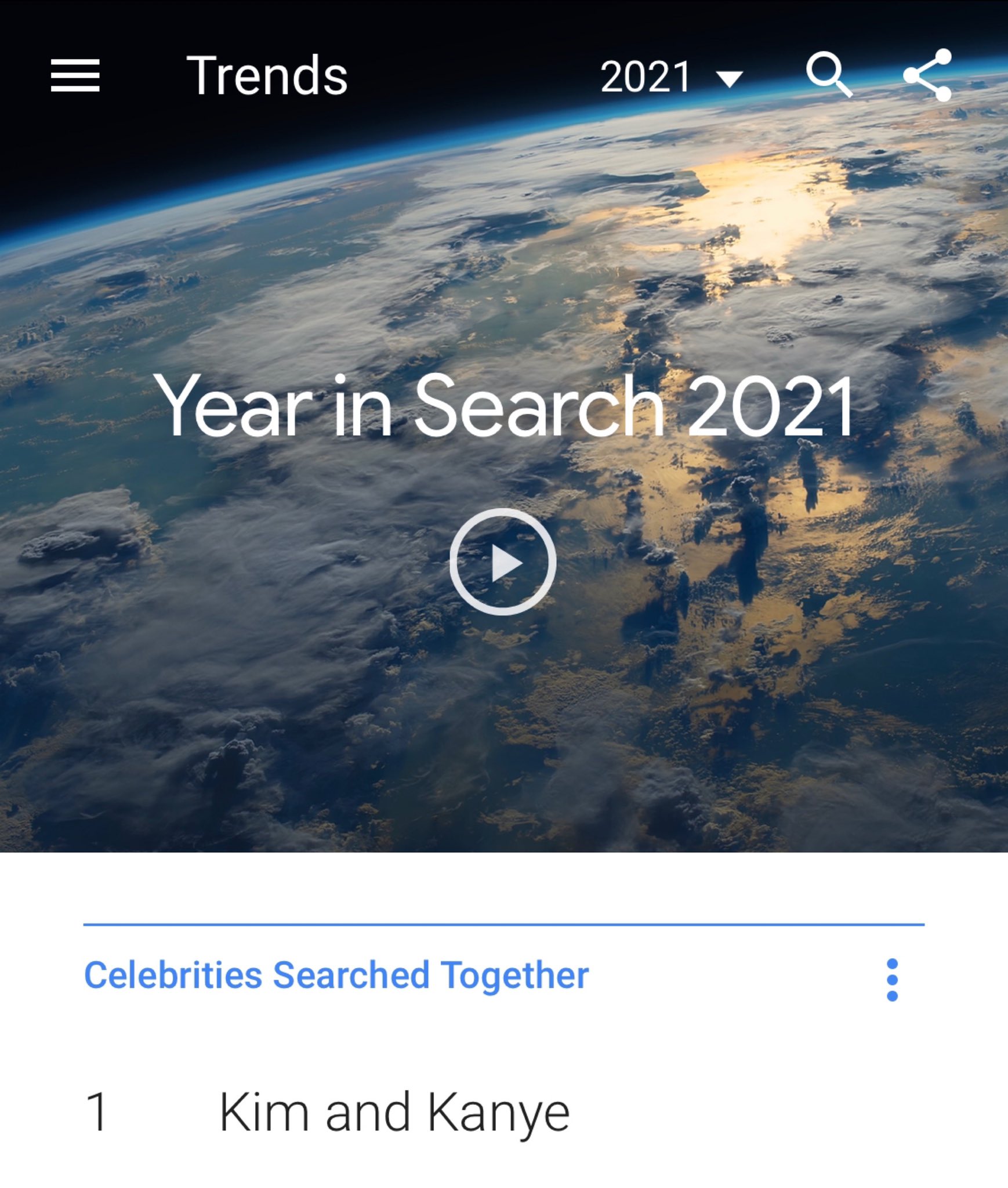This screenshot has height=1188, width=1008.
Task: Share this Trends page
Action: point(927,75)
